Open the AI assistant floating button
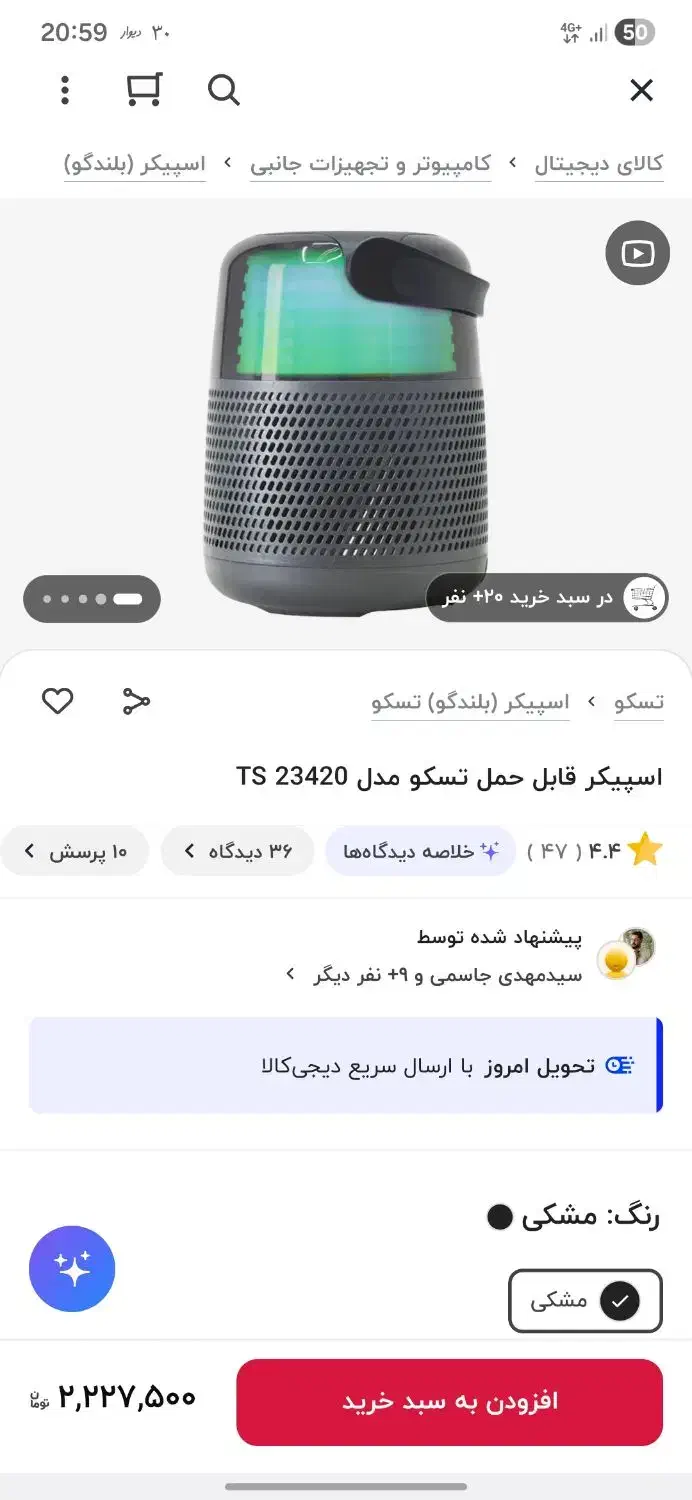 [72, 1269]
